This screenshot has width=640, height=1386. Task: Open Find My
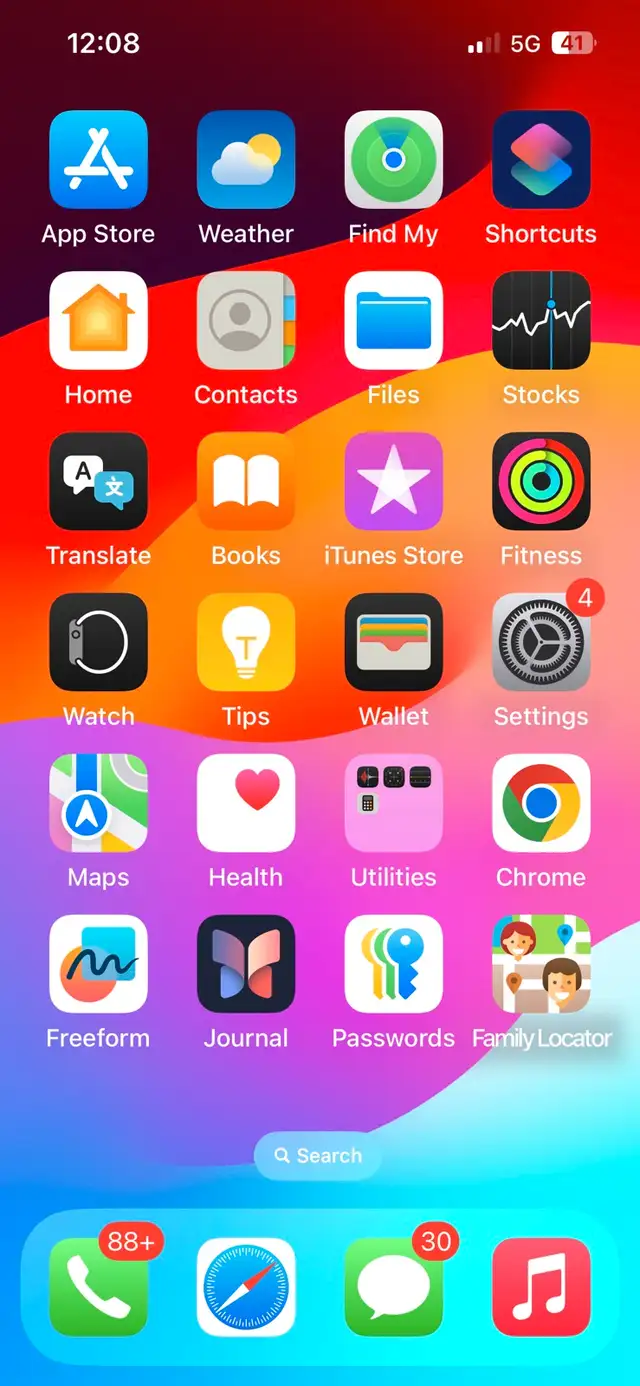pos(394,159)
